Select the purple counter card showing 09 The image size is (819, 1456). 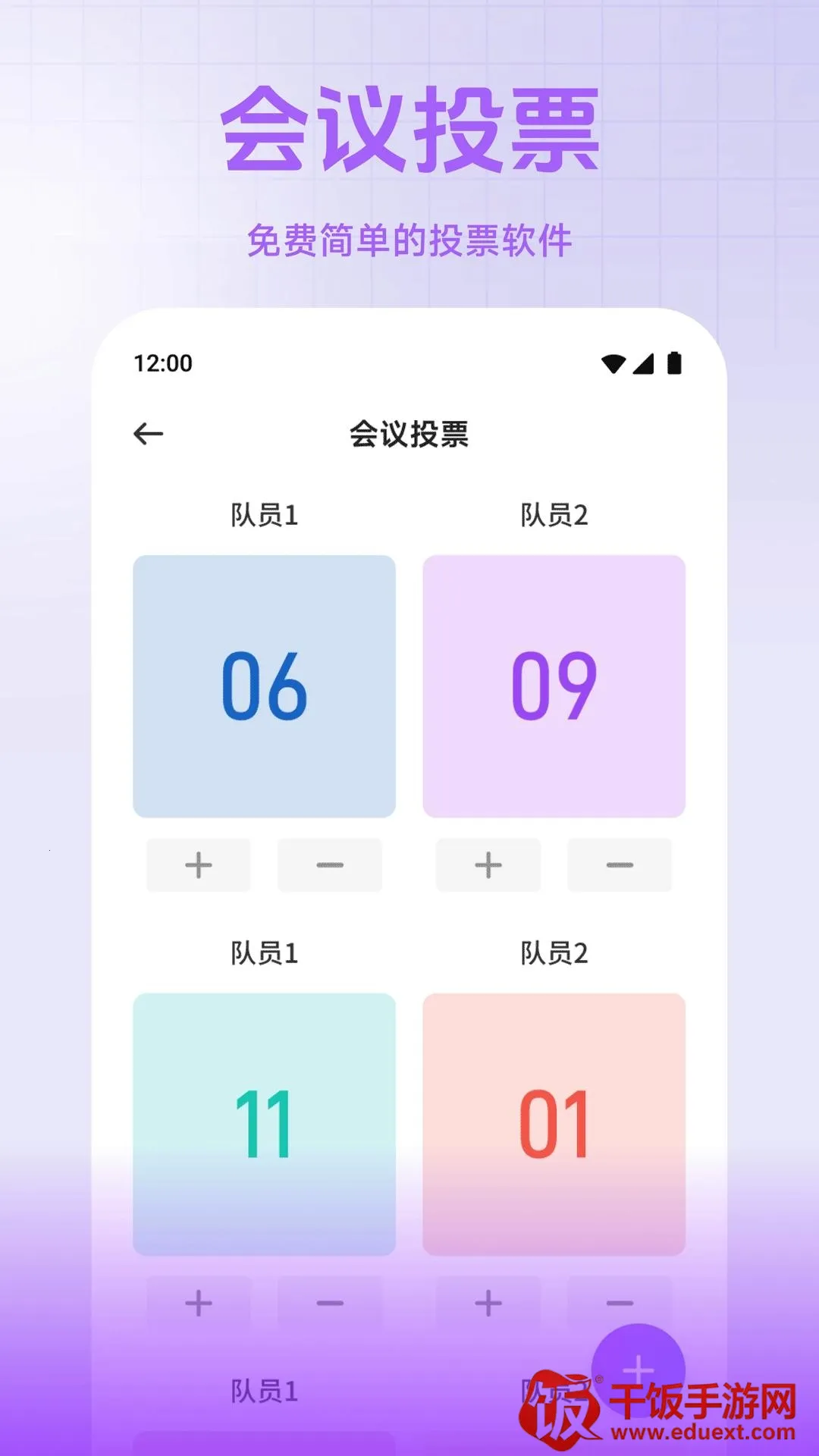[556, 685]
